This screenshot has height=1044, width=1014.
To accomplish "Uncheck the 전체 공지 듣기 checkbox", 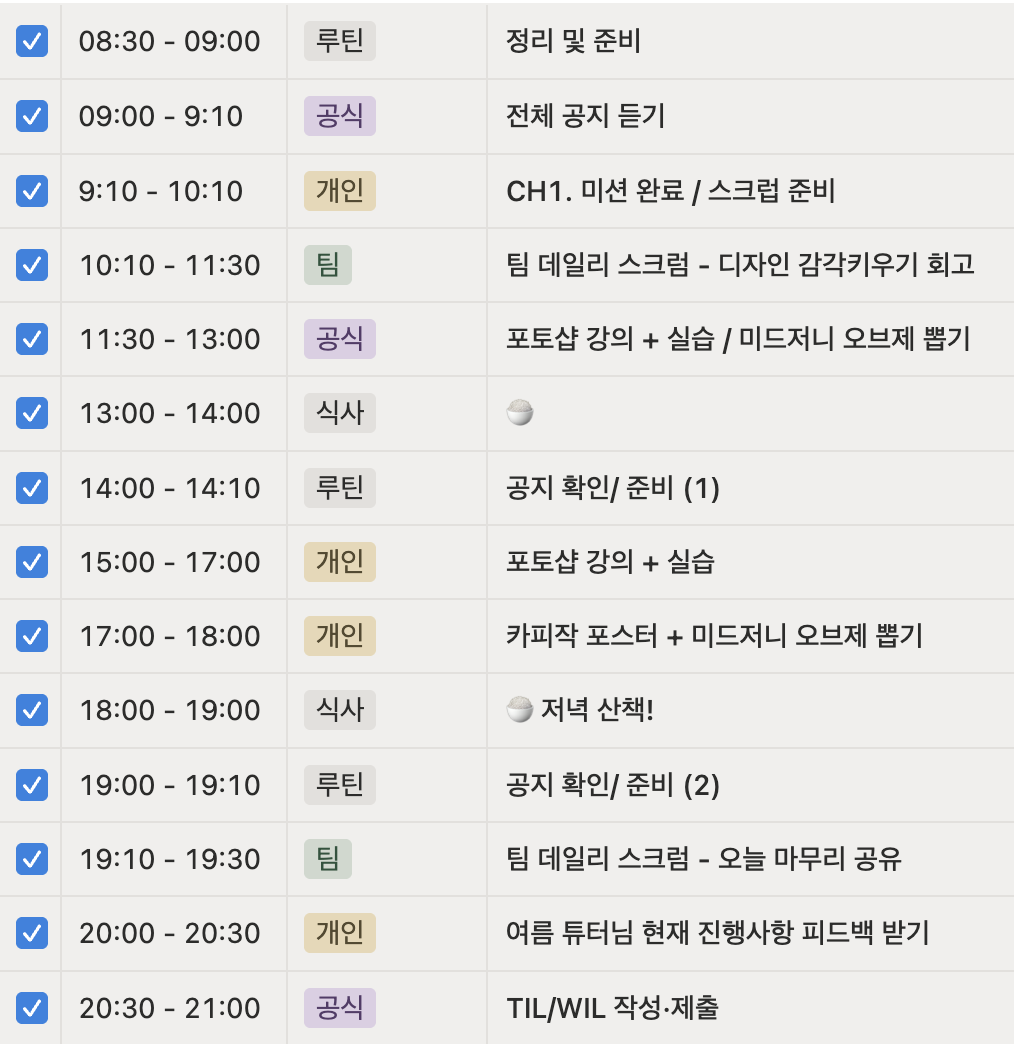I will click(x=32, y=116).
